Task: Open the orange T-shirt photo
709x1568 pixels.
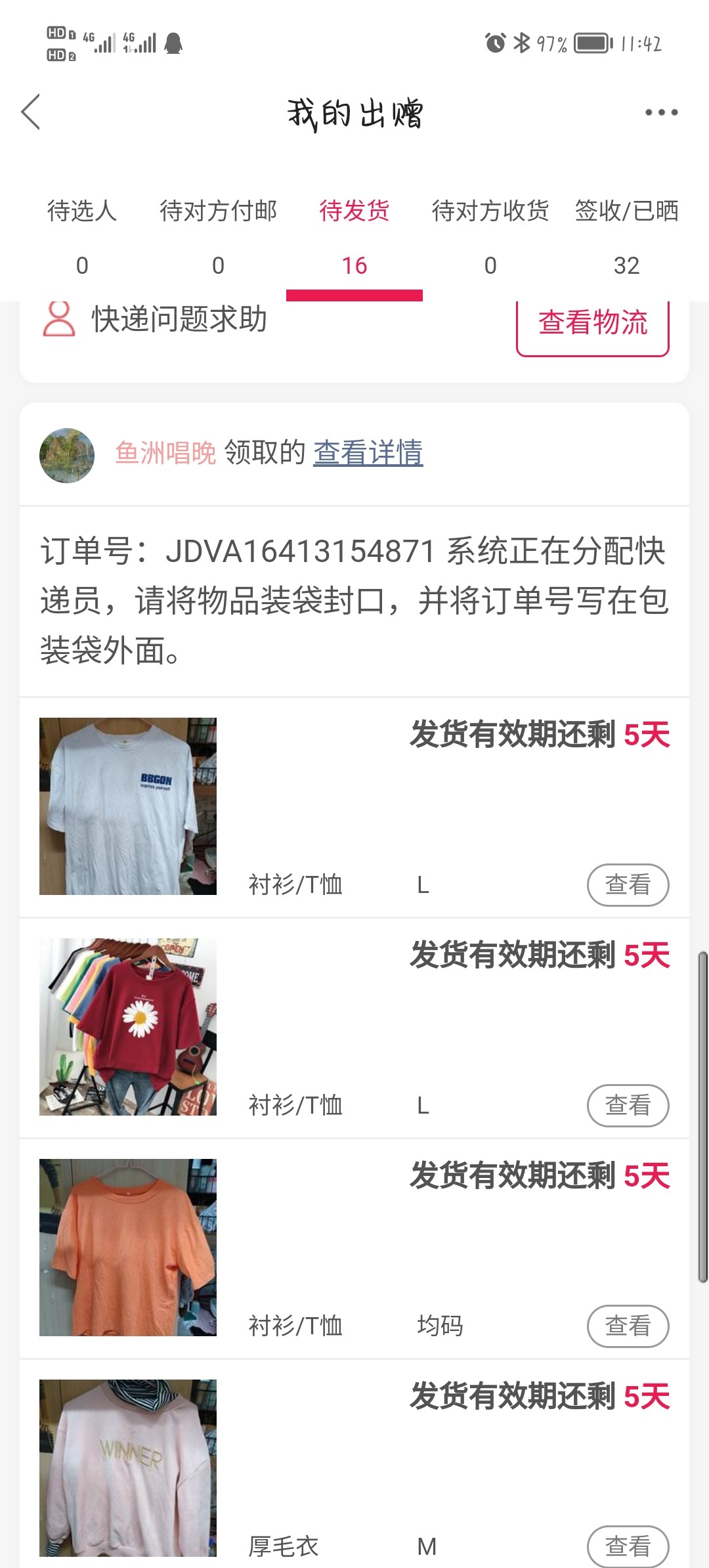Action: 128,1248
